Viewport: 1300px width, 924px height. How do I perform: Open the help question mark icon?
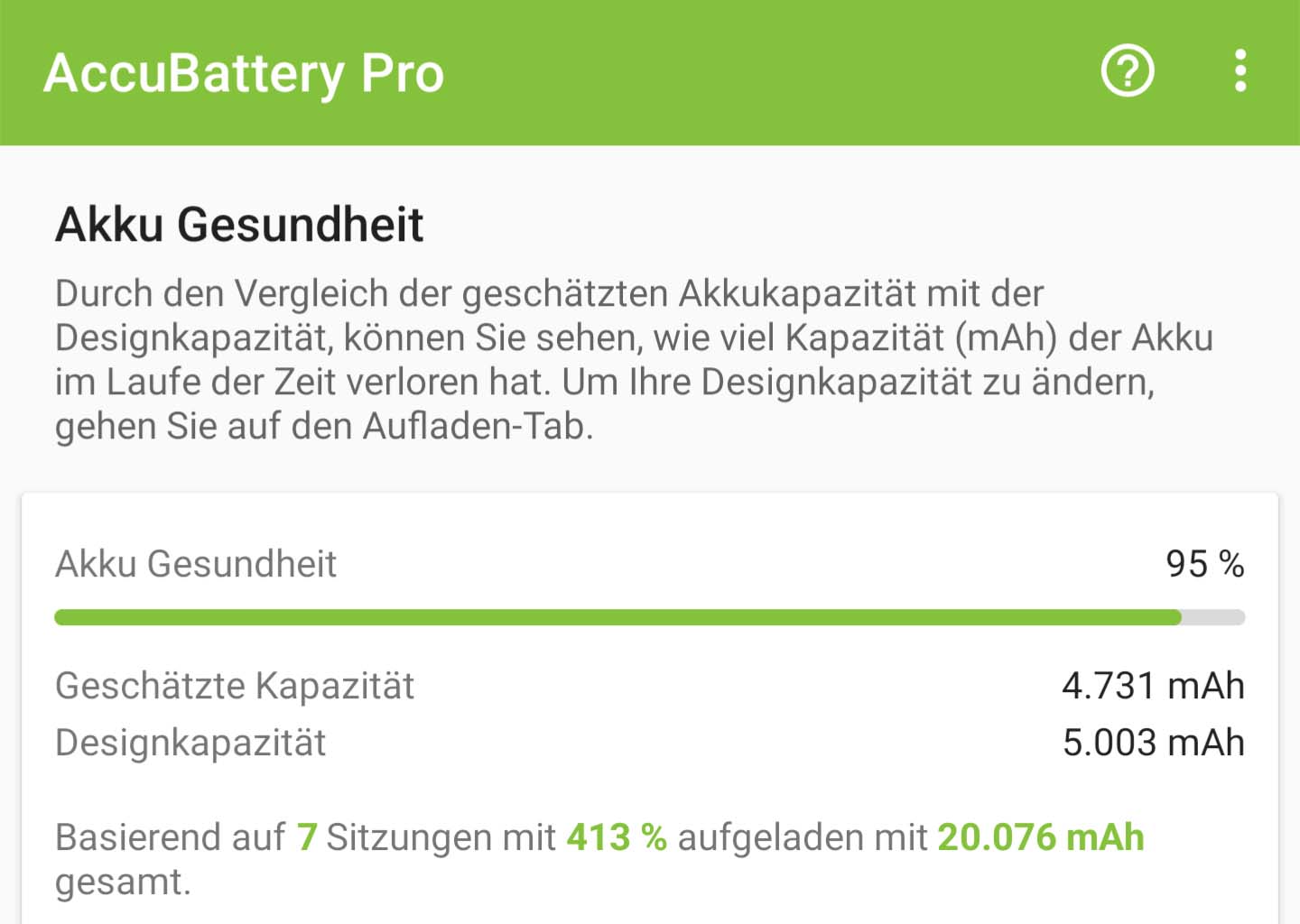pyautogui.click(x=1128, y=71)
